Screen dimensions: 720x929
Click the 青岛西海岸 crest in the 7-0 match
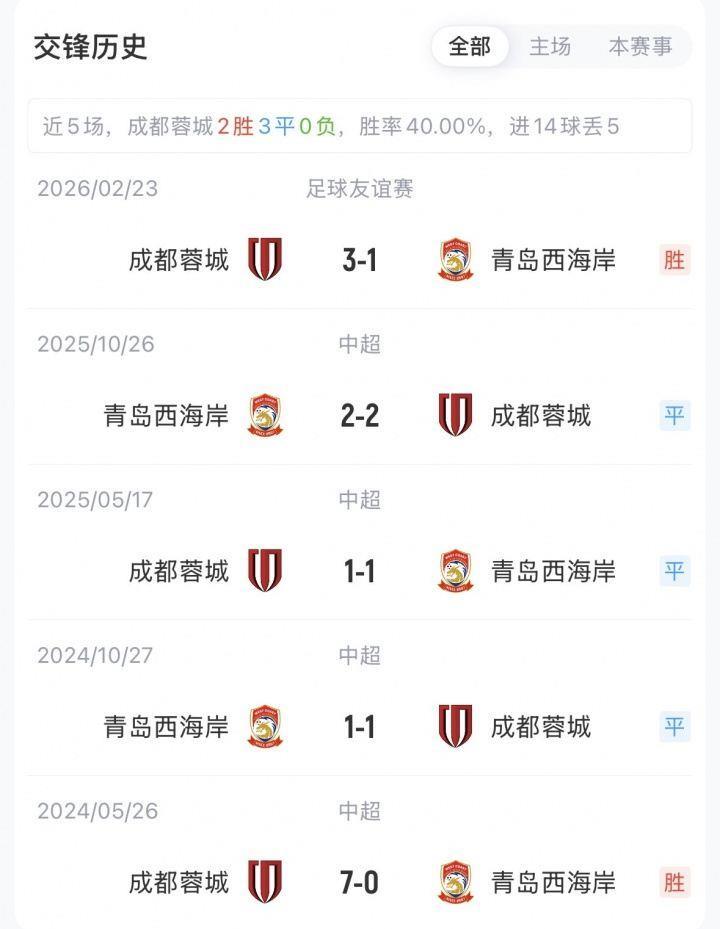point(454,883)
